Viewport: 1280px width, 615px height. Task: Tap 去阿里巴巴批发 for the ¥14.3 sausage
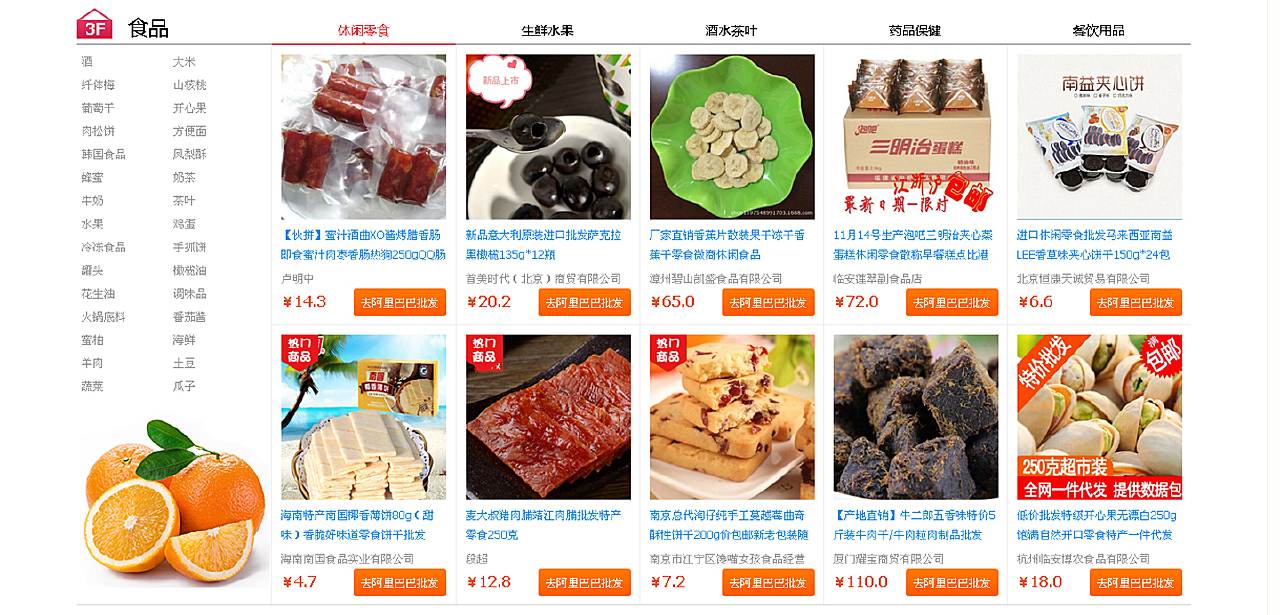(400, 302)
